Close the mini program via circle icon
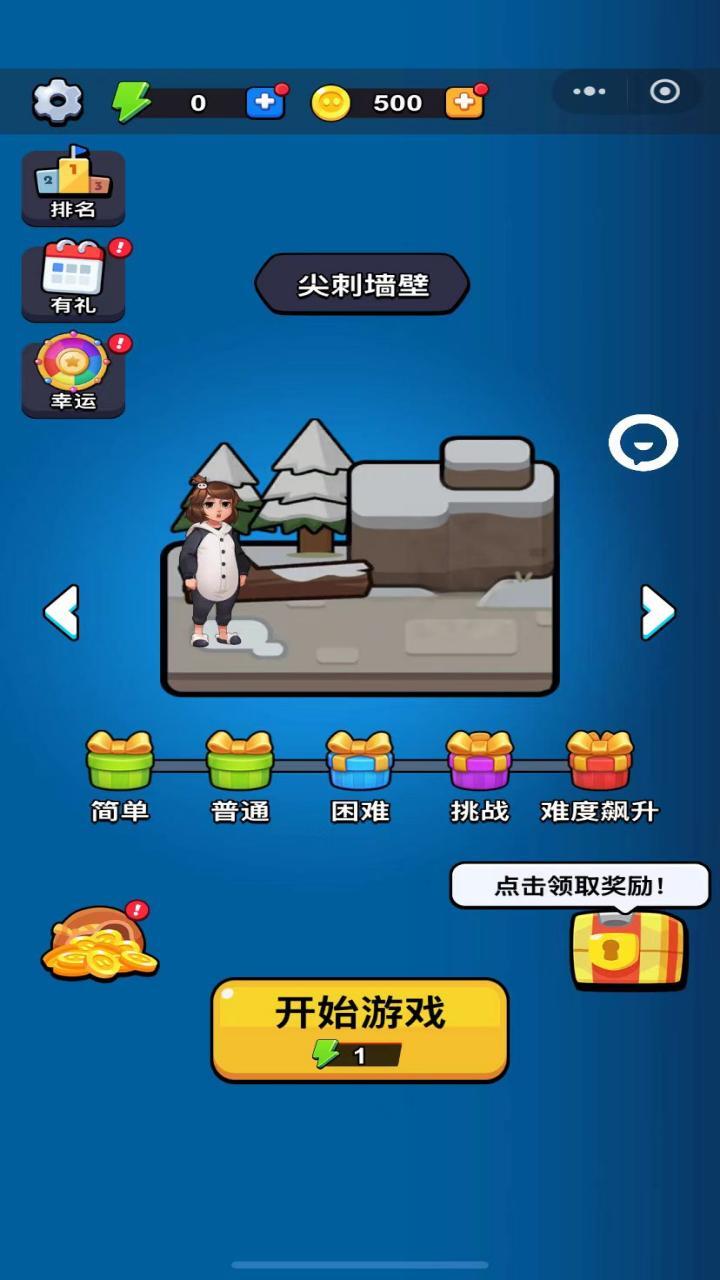Image resolution: width=720 pixels, height=1280 pixels. [x=664, y=92]
